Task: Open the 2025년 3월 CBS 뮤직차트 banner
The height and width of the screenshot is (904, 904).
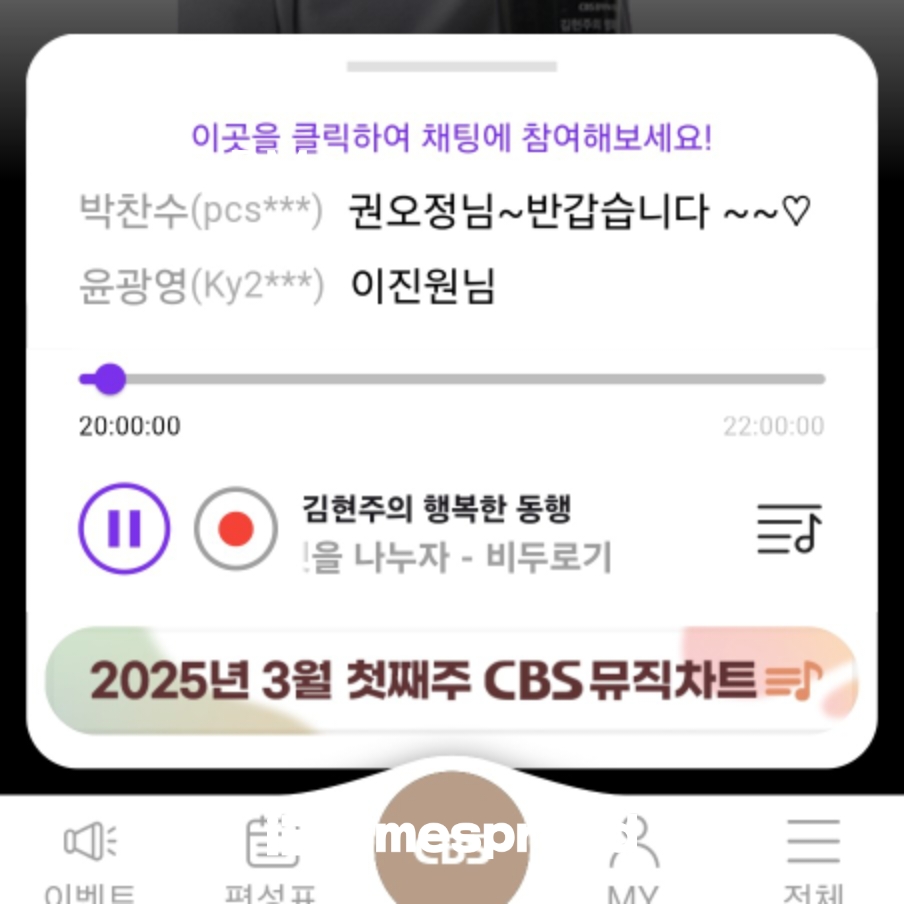Action: click(451, 681)
